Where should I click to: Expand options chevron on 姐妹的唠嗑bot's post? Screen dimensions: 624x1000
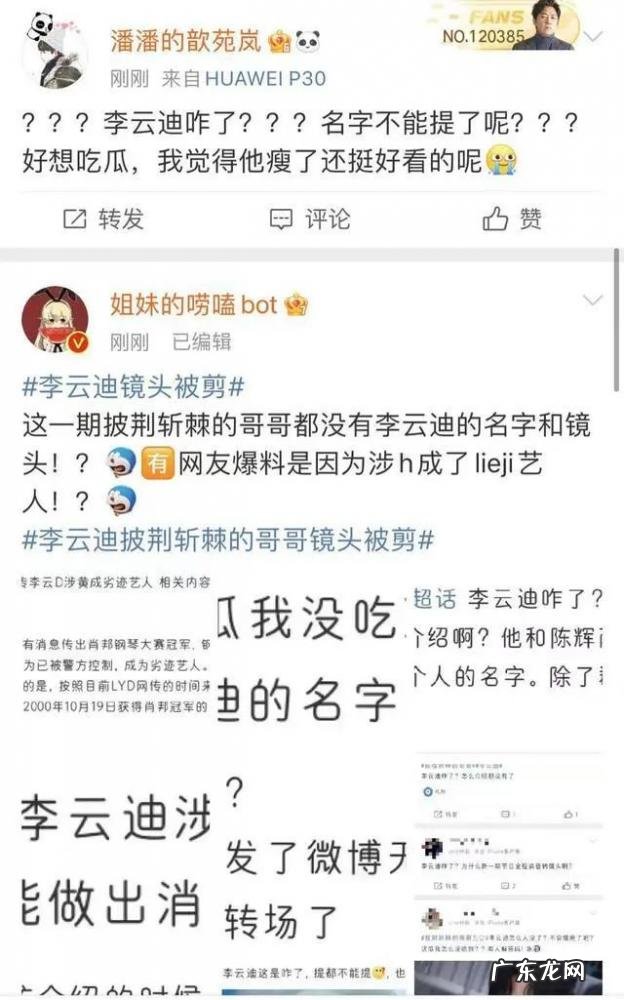(593, 300)
